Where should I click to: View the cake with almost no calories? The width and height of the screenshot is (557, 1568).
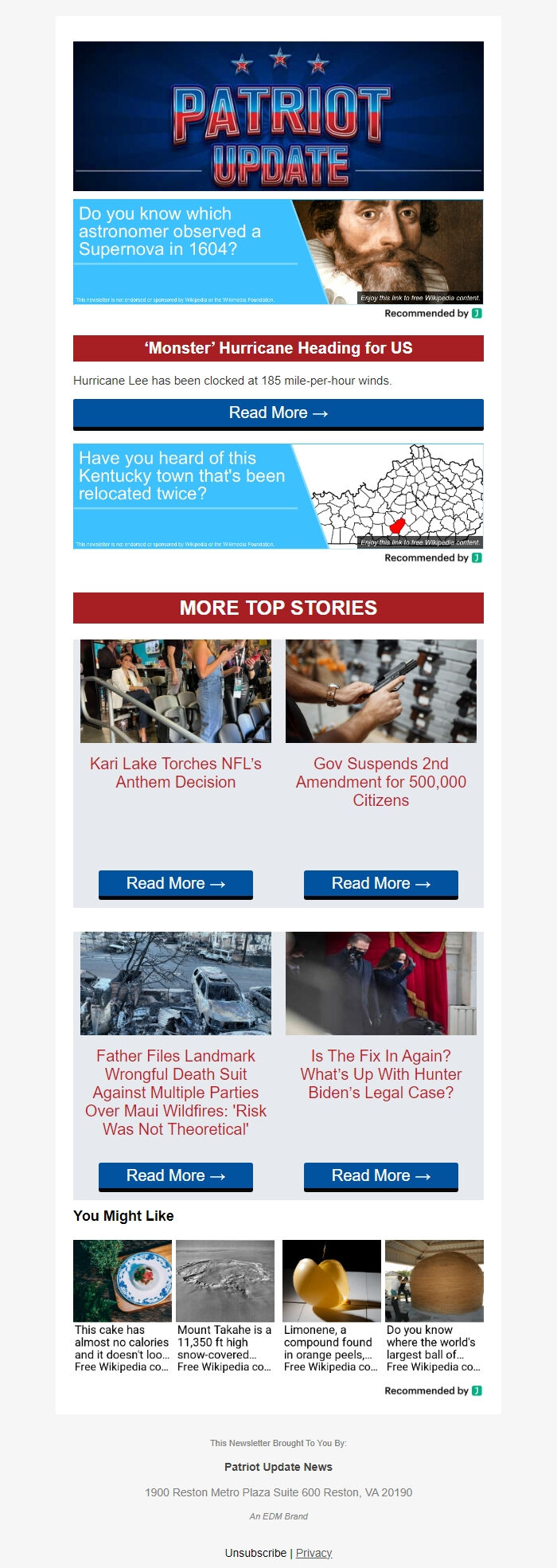tap(123, 1306)
